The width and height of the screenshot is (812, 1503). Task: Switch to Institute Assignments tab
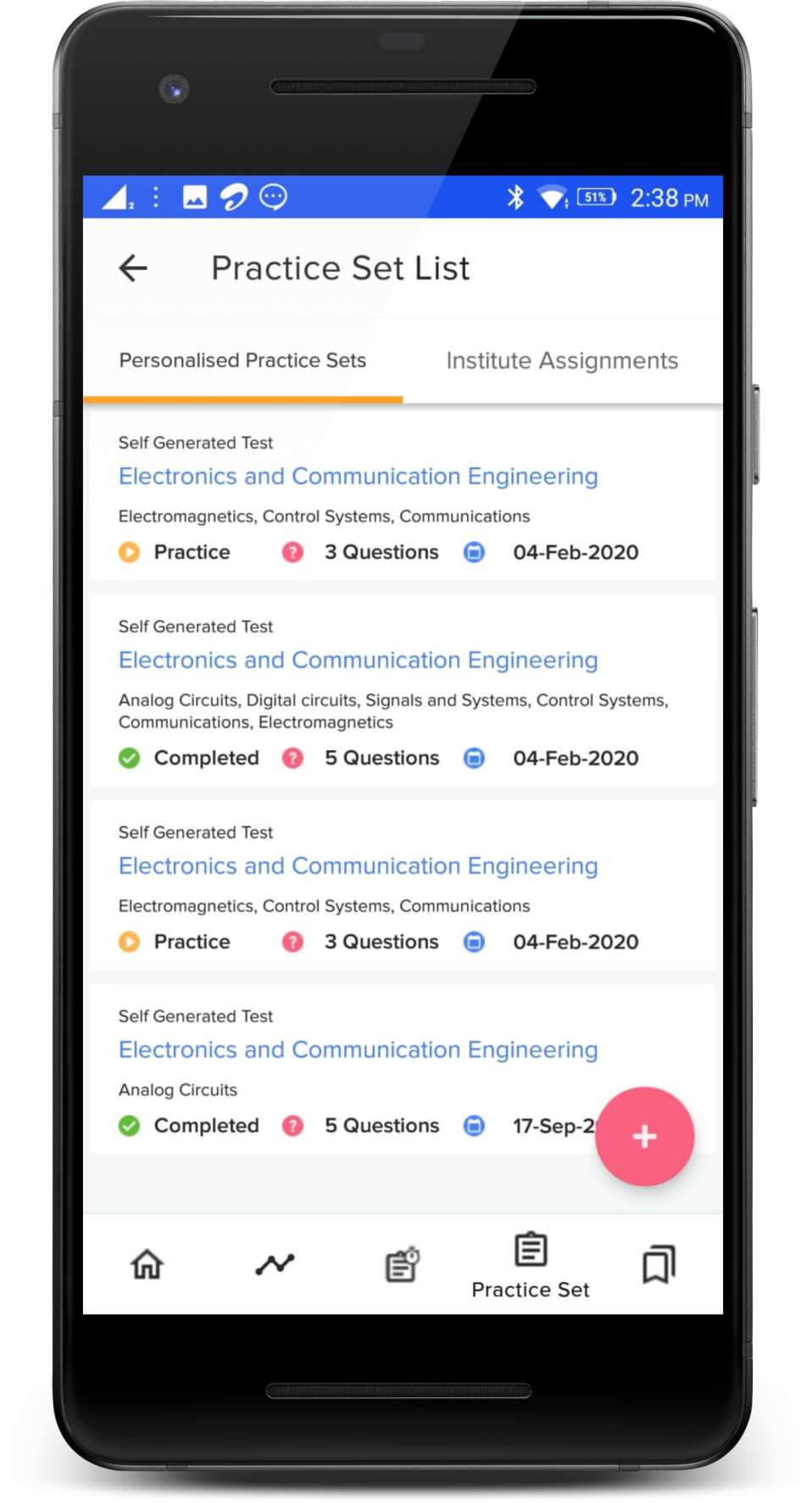tap(562, 361)
